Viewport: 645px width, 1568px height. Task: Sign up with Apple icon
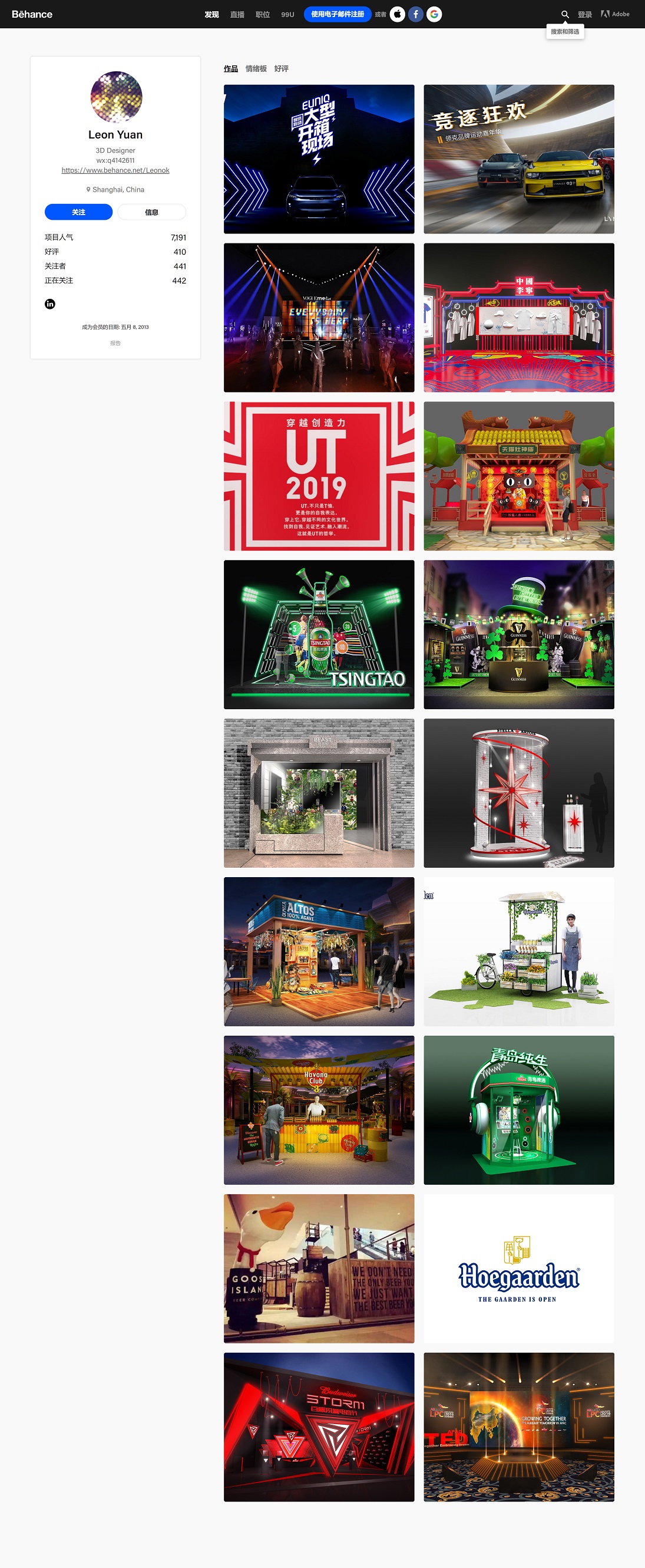pos(398,14)
